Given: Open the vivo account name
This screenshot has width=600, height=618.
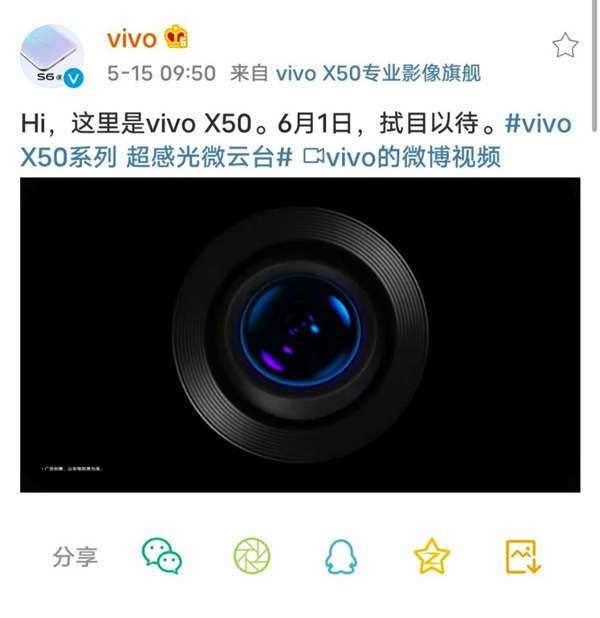Looking at the screenshot, I should click(132, 39).
